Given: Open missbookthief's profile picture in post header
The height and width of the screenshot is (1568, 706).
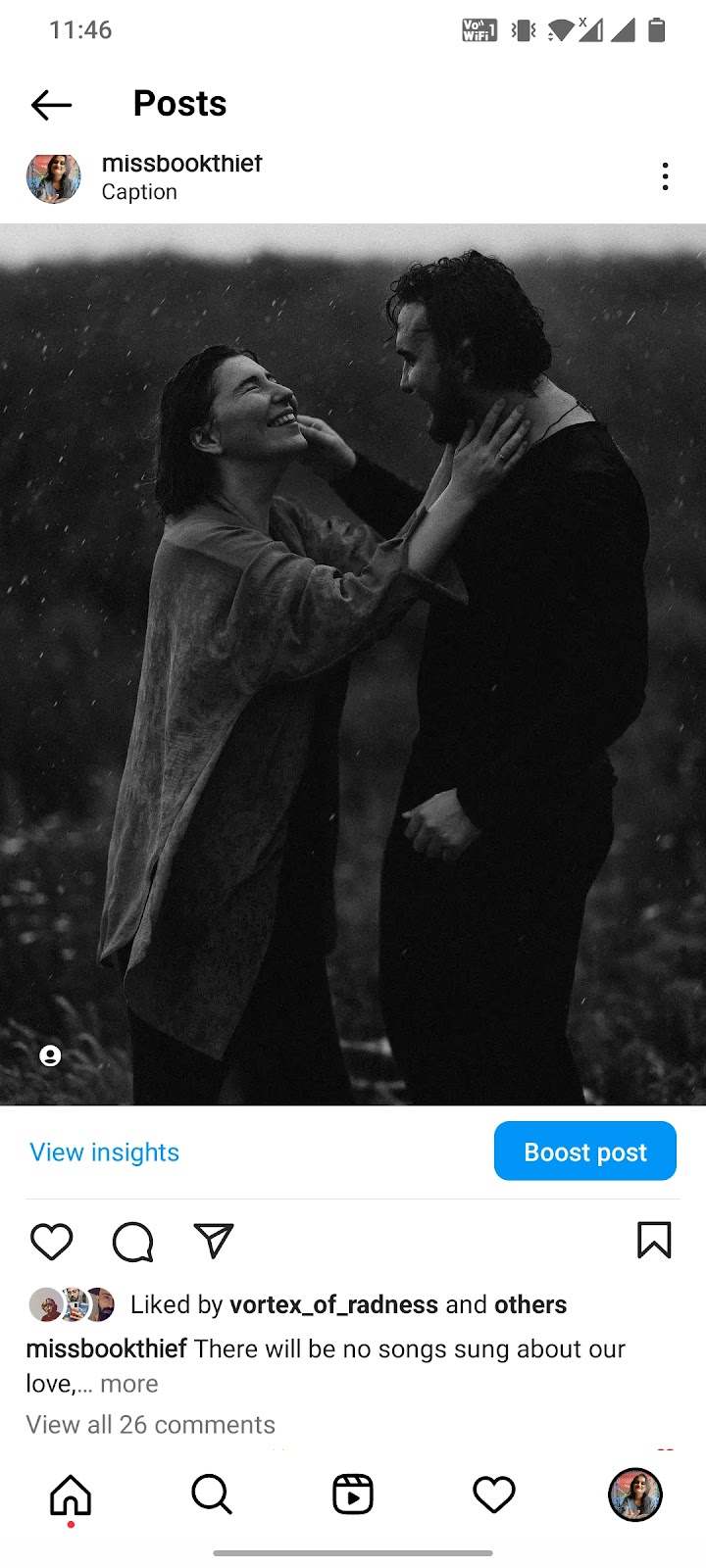Looking at the screenshot, I should (x=53, y=177).
